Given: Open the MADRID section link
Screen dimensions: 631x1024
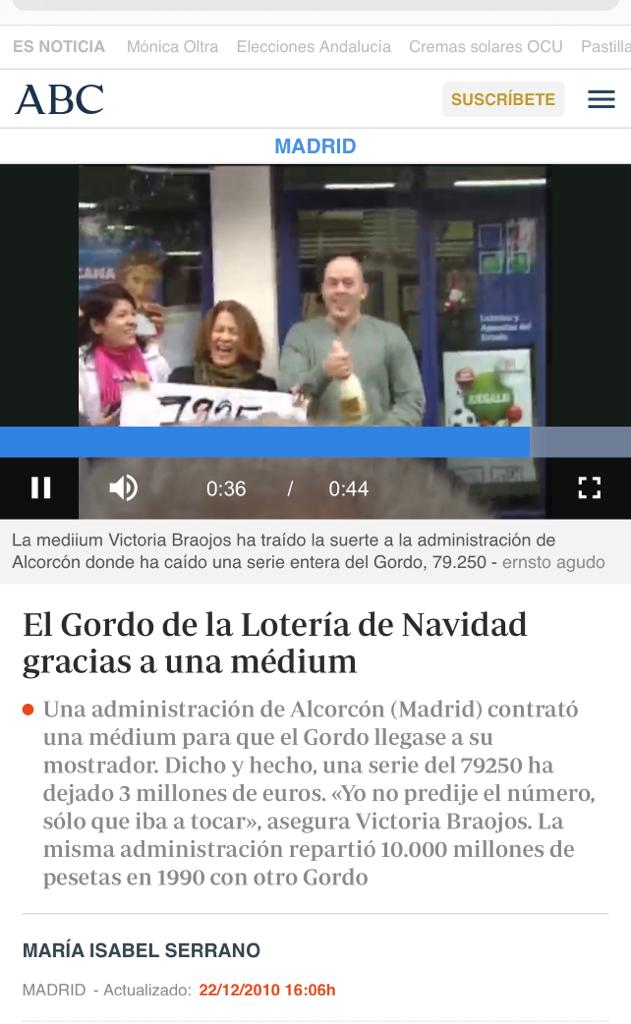Looking at the screenshot, I should [315, 146].
